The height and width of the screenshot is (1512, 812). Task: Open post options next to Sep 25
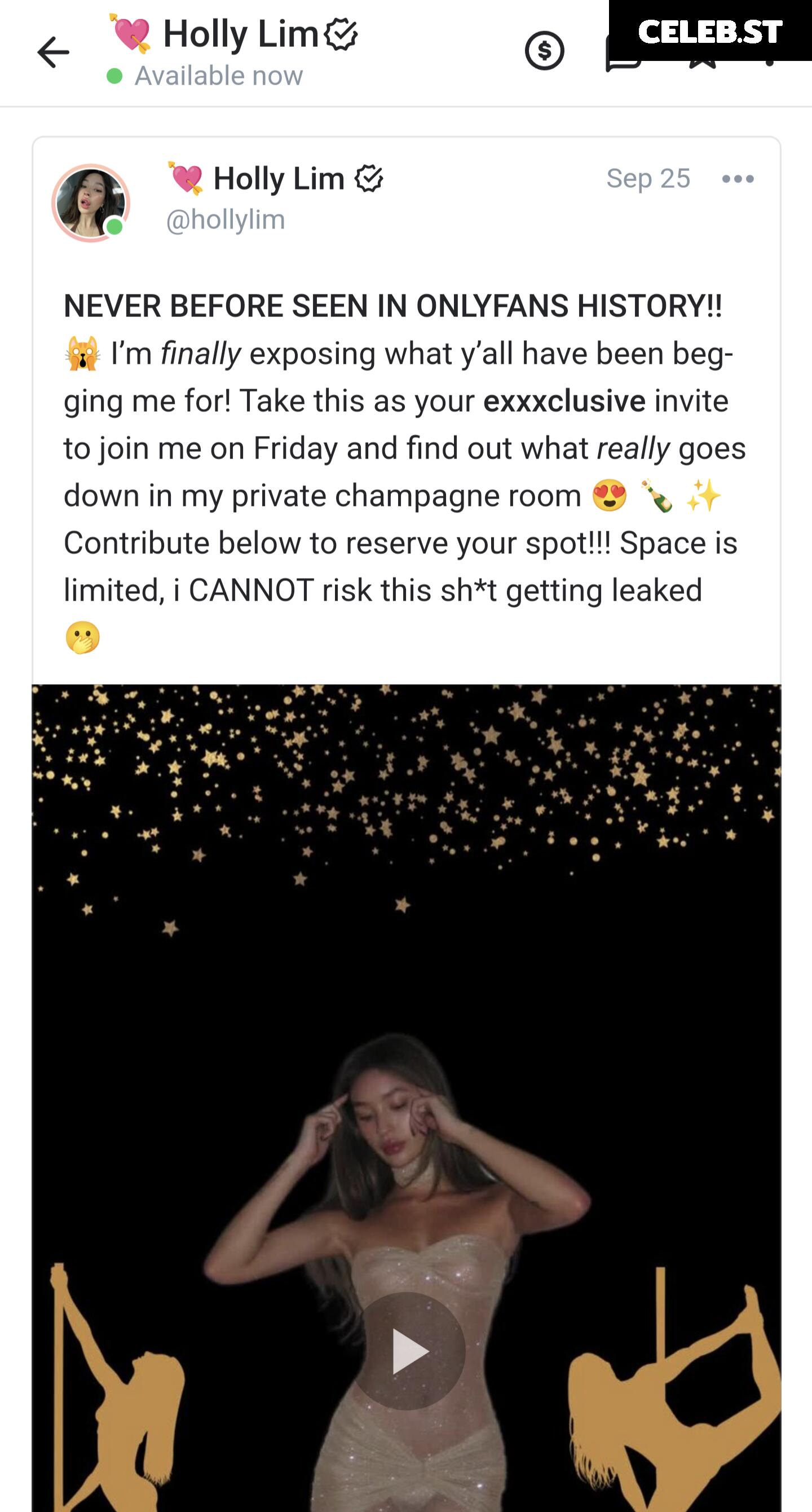[x=738, y=178]
